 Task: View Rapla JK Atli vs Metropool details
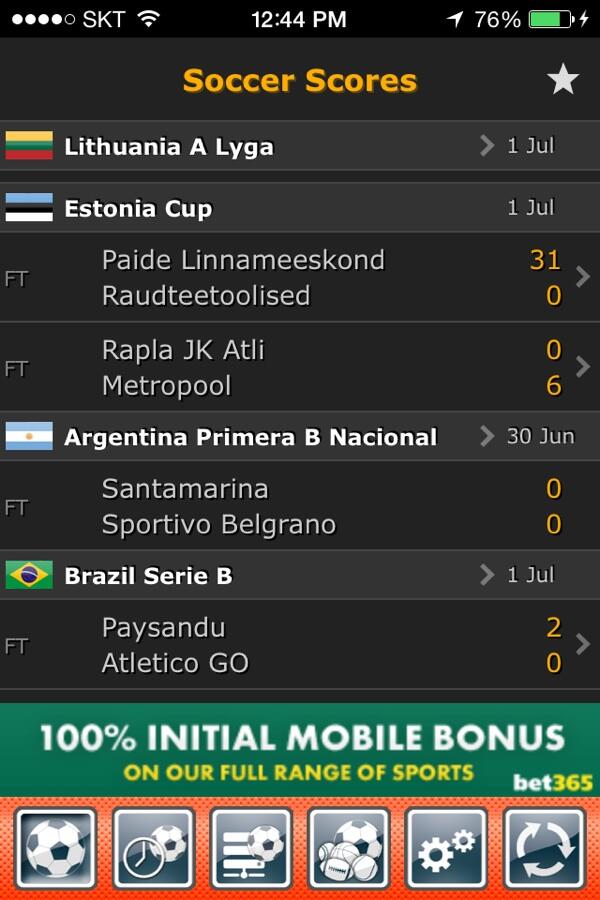[x=300, y=368]
